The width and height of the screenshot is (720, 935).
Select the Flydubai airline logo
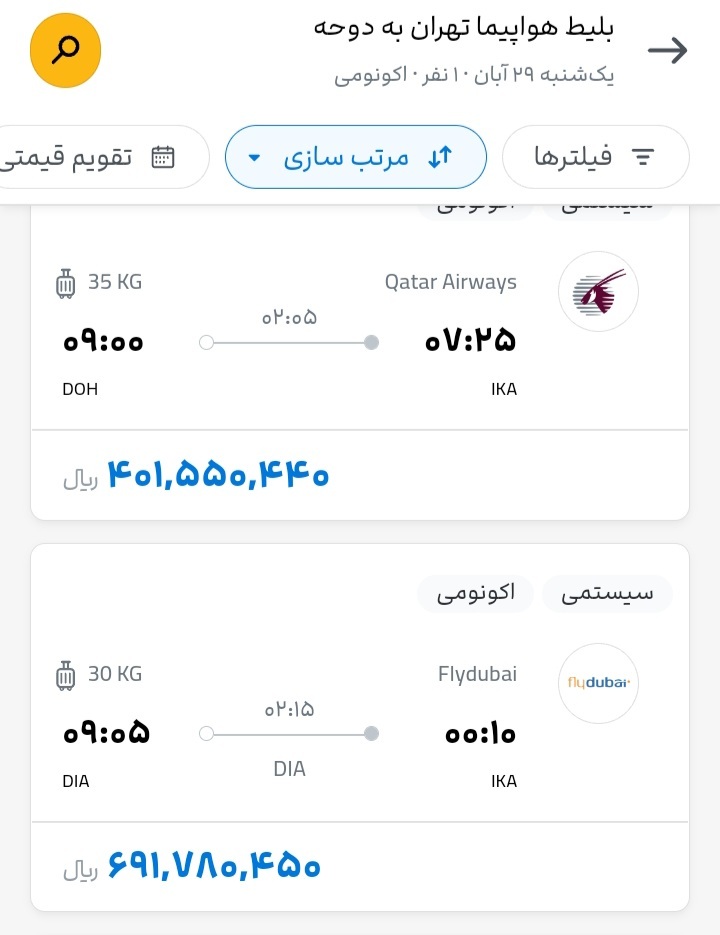[x=598, y=684]
